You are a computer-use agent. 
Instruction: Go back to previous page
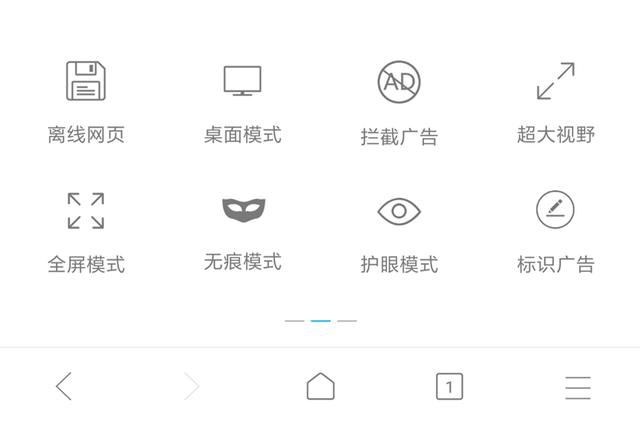tap(64, 386)
